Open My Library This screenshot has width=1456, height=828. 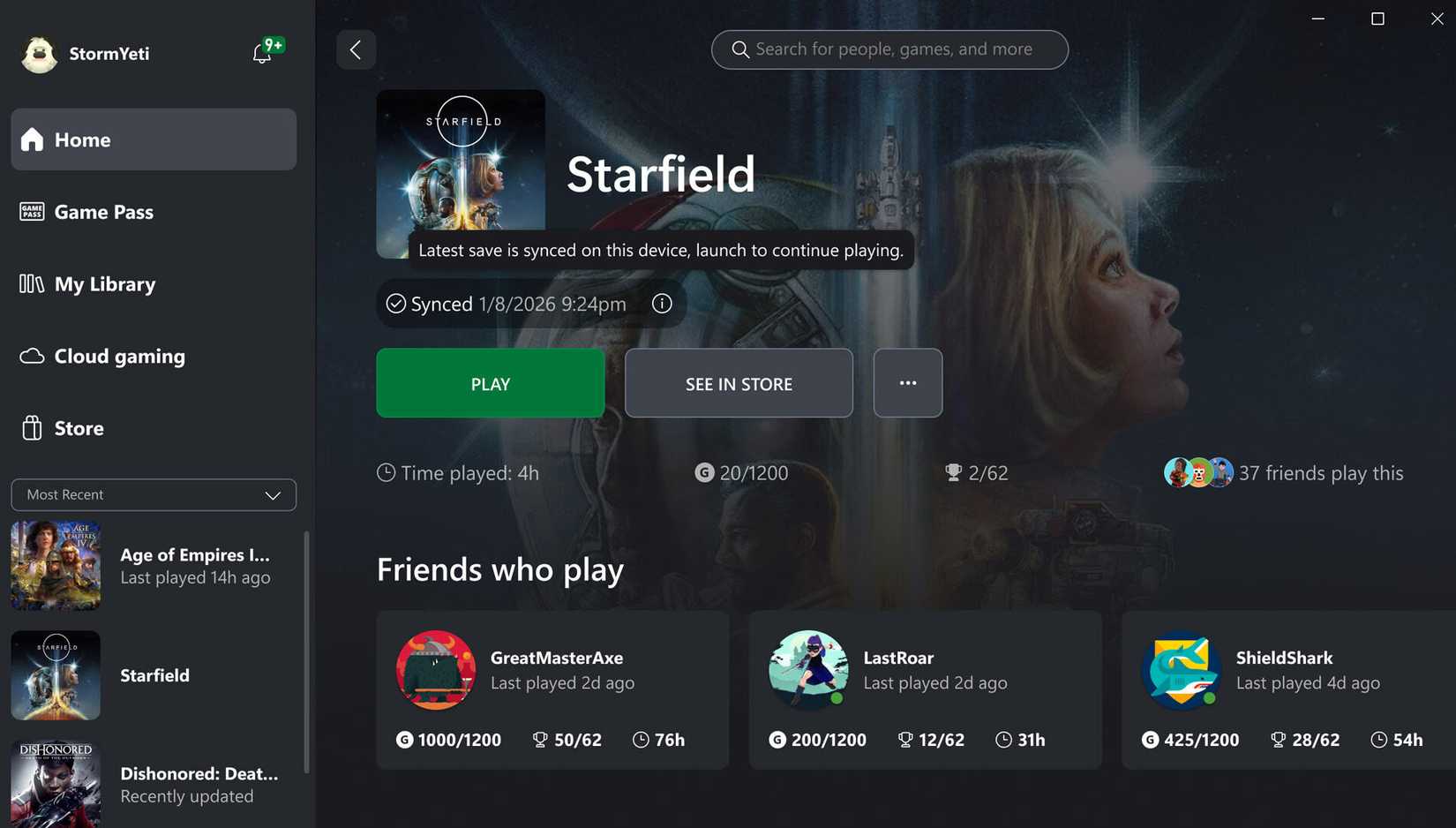coord(154,284)
